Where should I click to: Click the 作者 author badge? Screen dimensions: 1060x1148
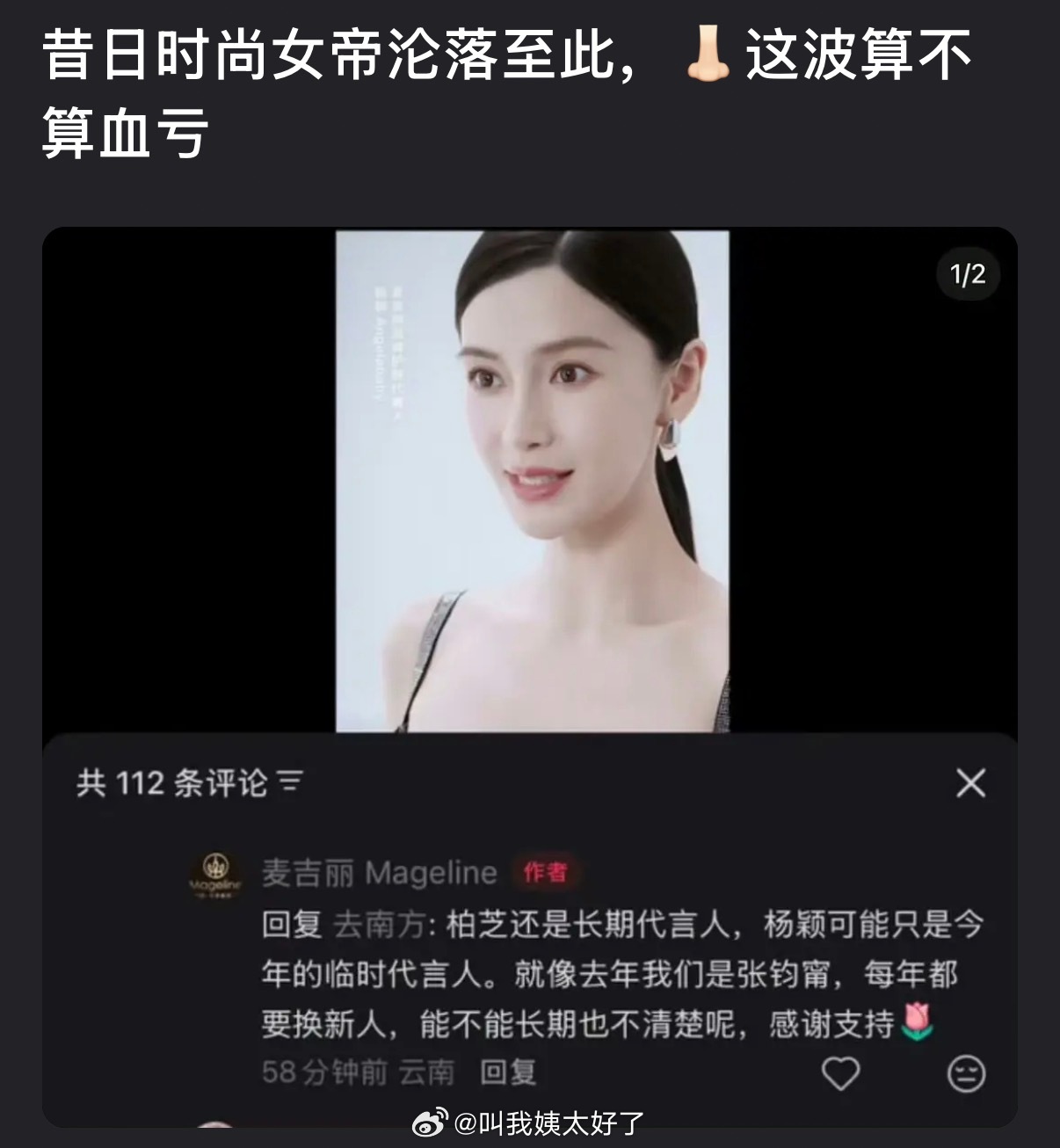543,869
